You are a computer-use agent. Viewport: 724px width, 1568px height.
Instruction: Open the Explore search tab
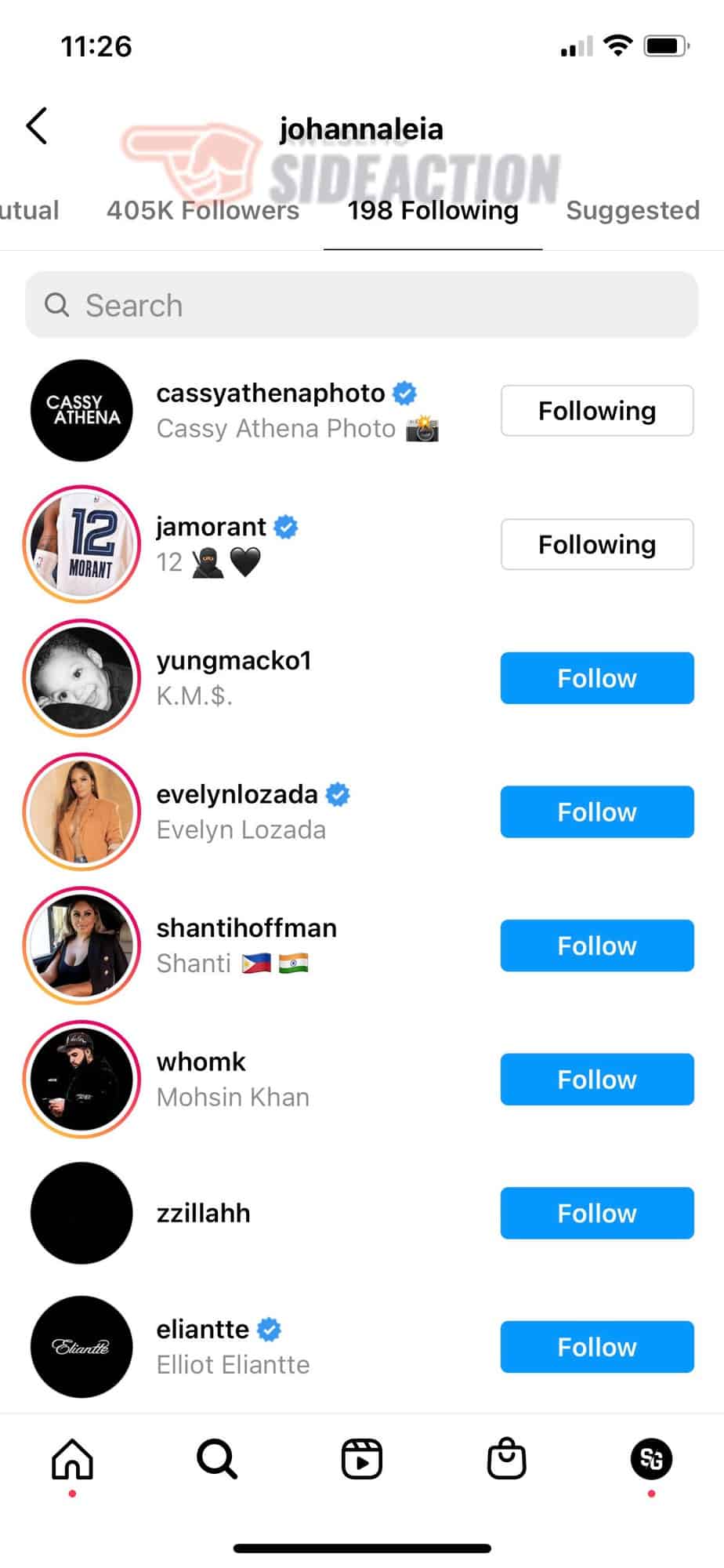[x=217, y=1460]
